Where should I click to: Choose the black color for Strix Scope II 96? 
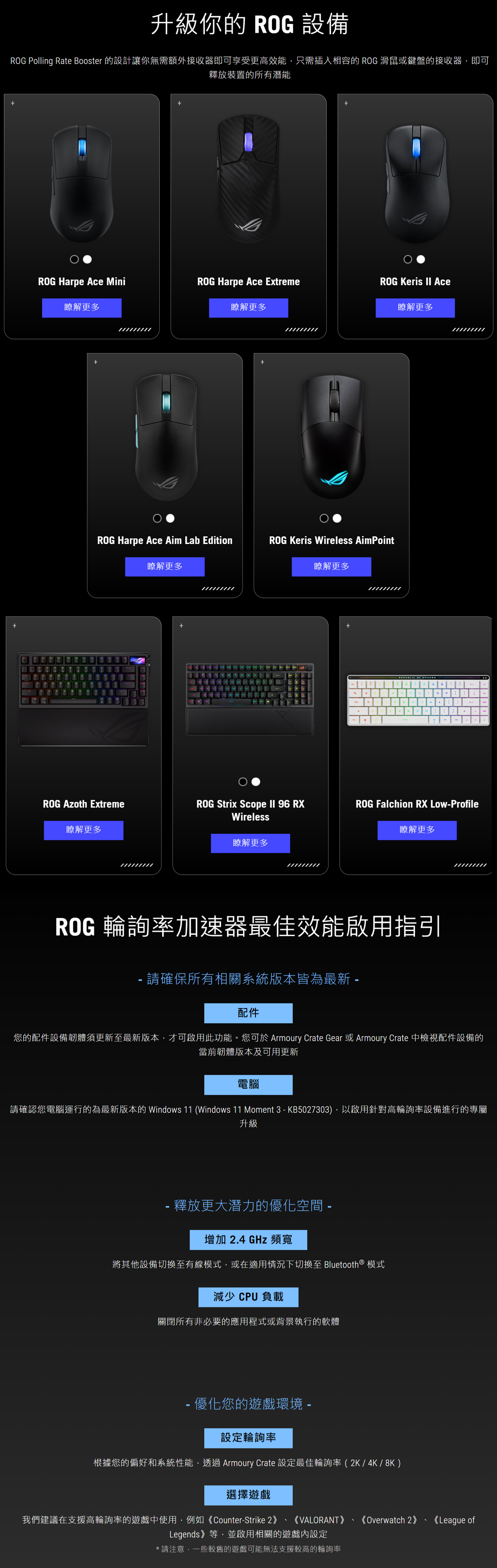(243, 782)
